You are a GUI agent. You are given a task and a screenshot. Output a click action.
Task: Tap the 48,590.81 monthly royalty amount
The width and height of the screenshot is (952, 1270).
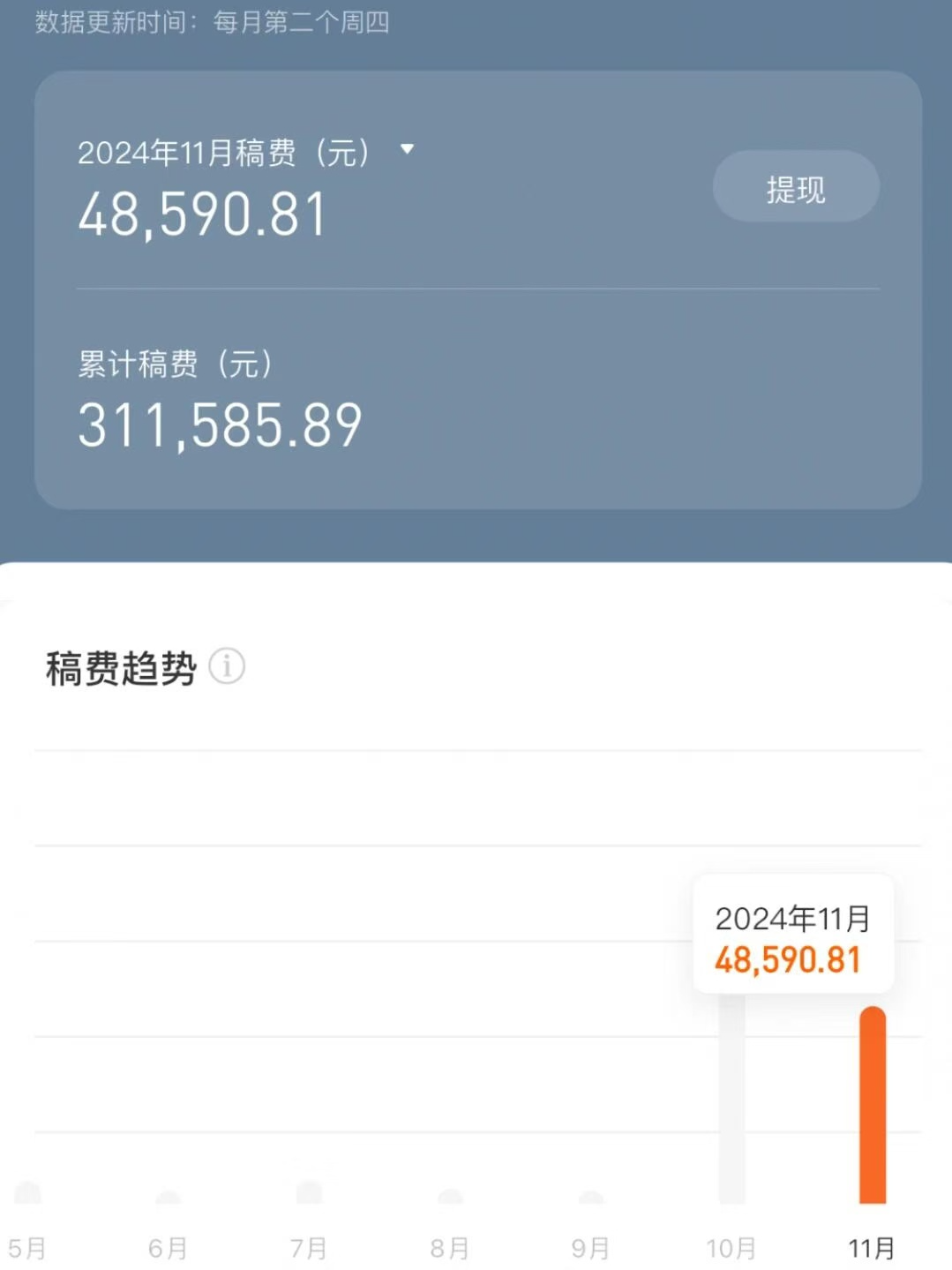[201, 210]
